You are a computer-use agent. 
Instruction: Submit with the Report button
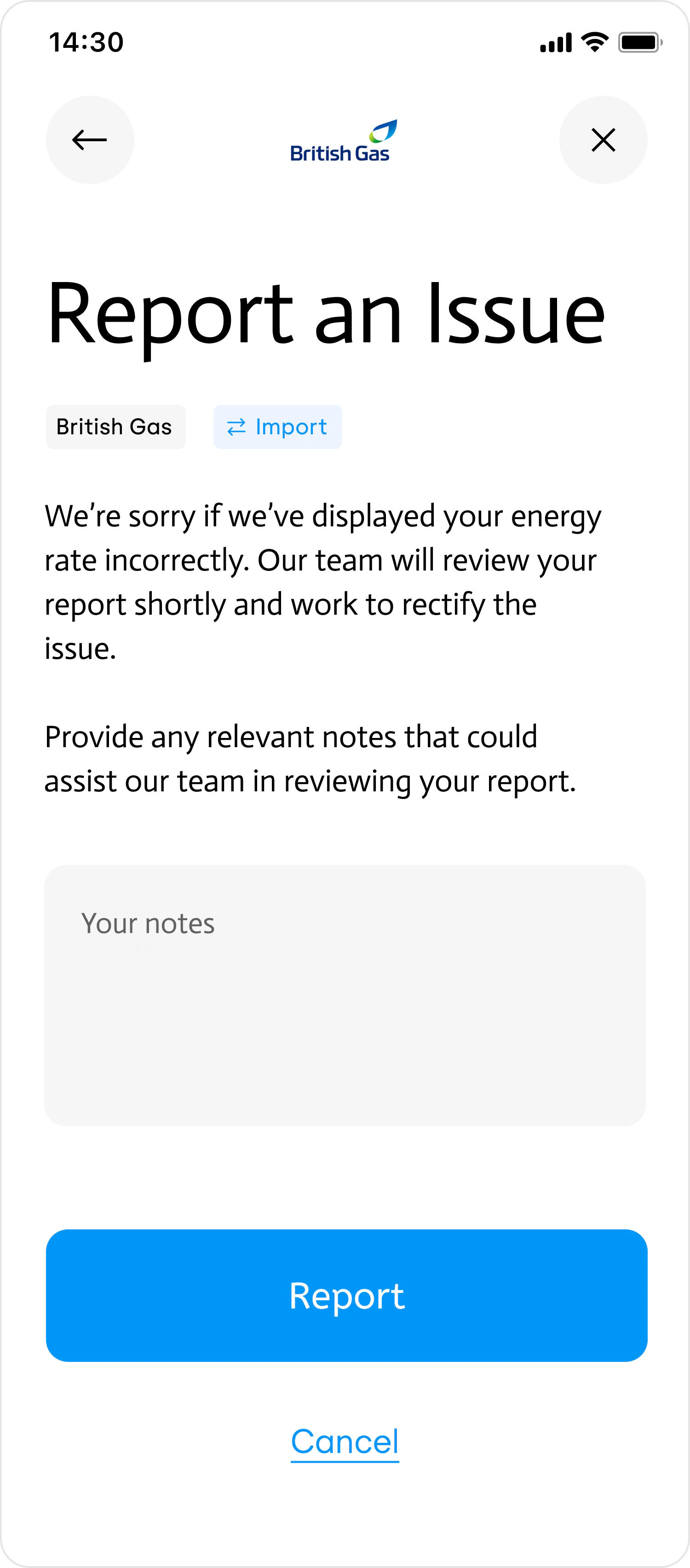pos(346,1295)
